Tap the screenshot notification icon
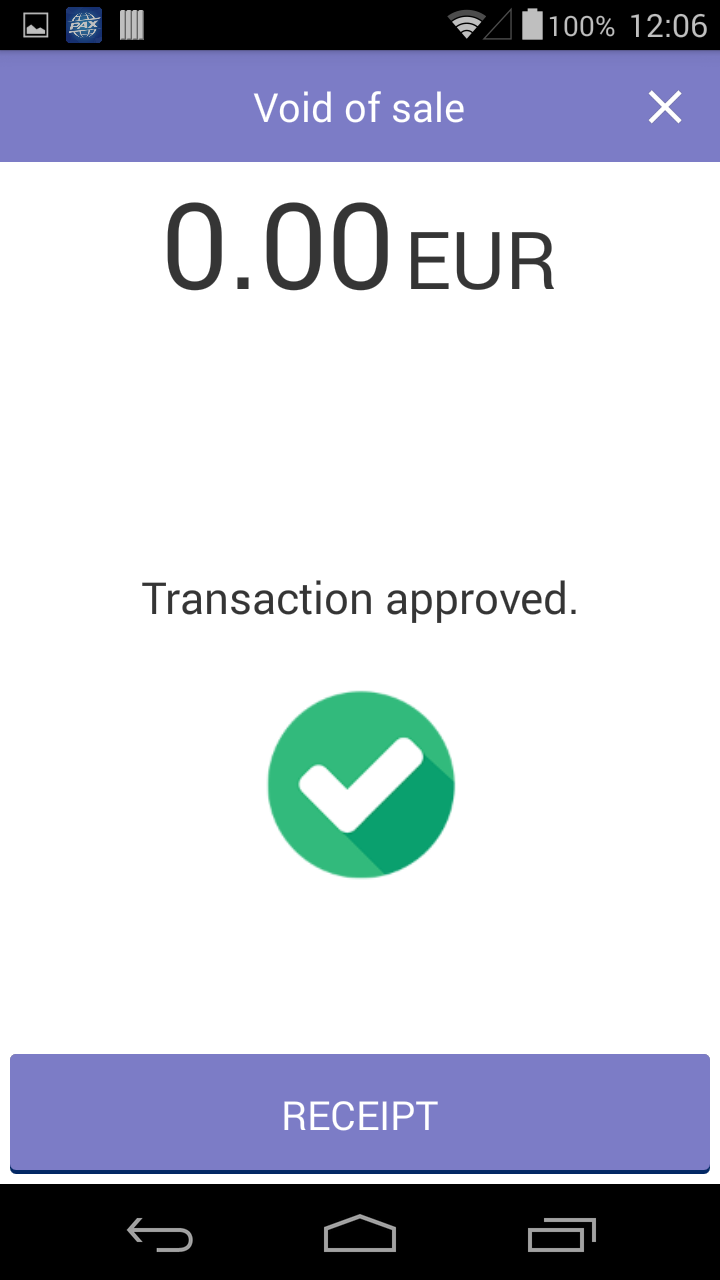 pos(34,25)
